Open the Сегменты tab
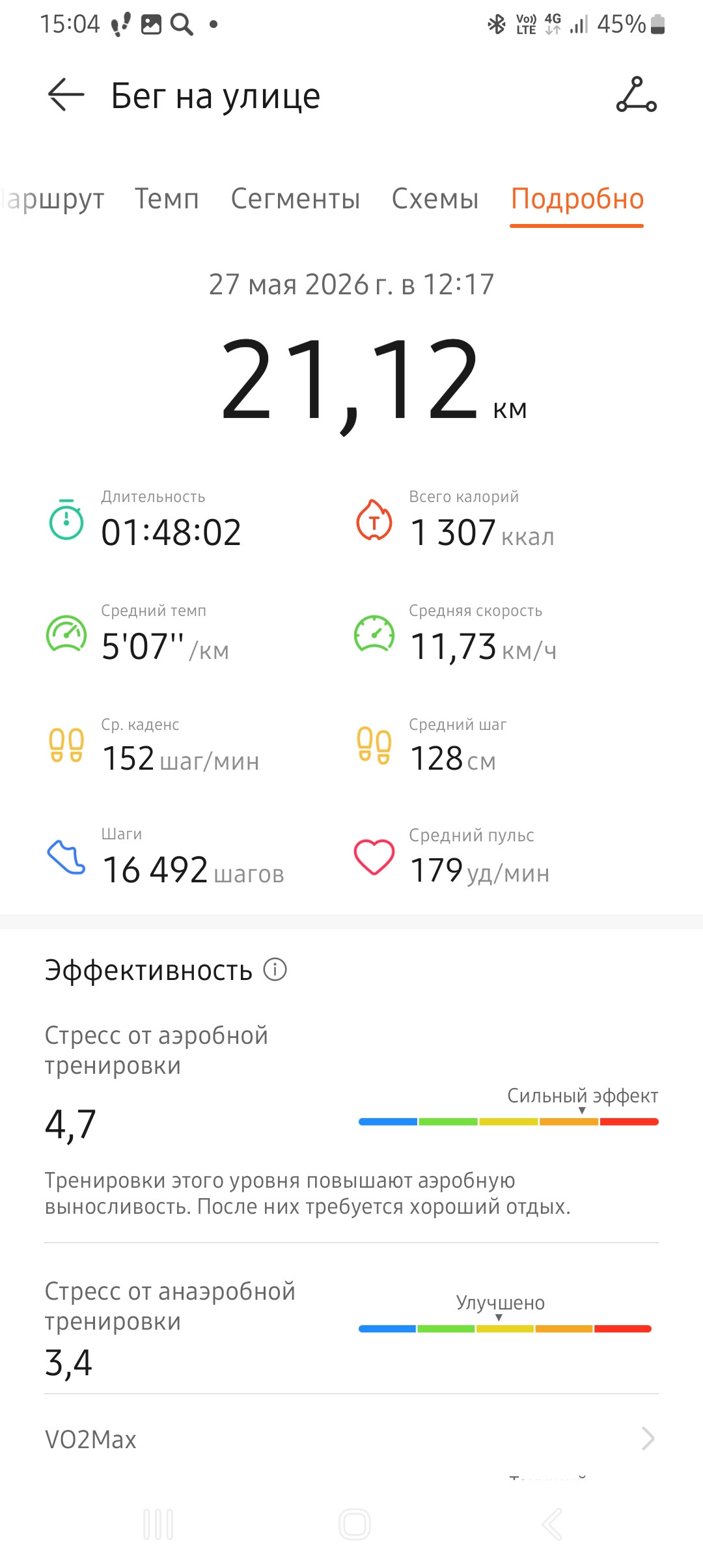The height and width of the screenshot is (1568, 703). pos(296,199)
